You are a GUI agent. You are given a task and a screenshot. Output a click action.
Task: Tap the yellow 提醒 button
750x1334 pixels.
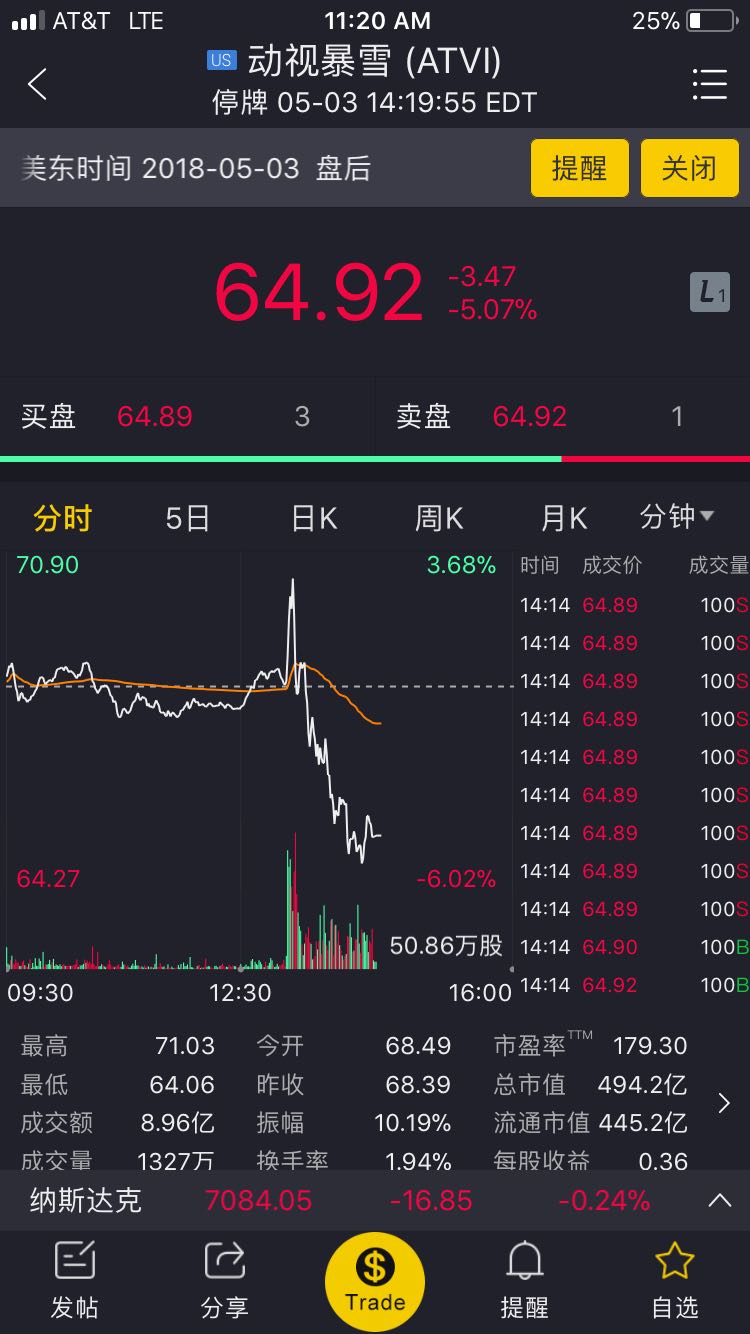point(580,168)
